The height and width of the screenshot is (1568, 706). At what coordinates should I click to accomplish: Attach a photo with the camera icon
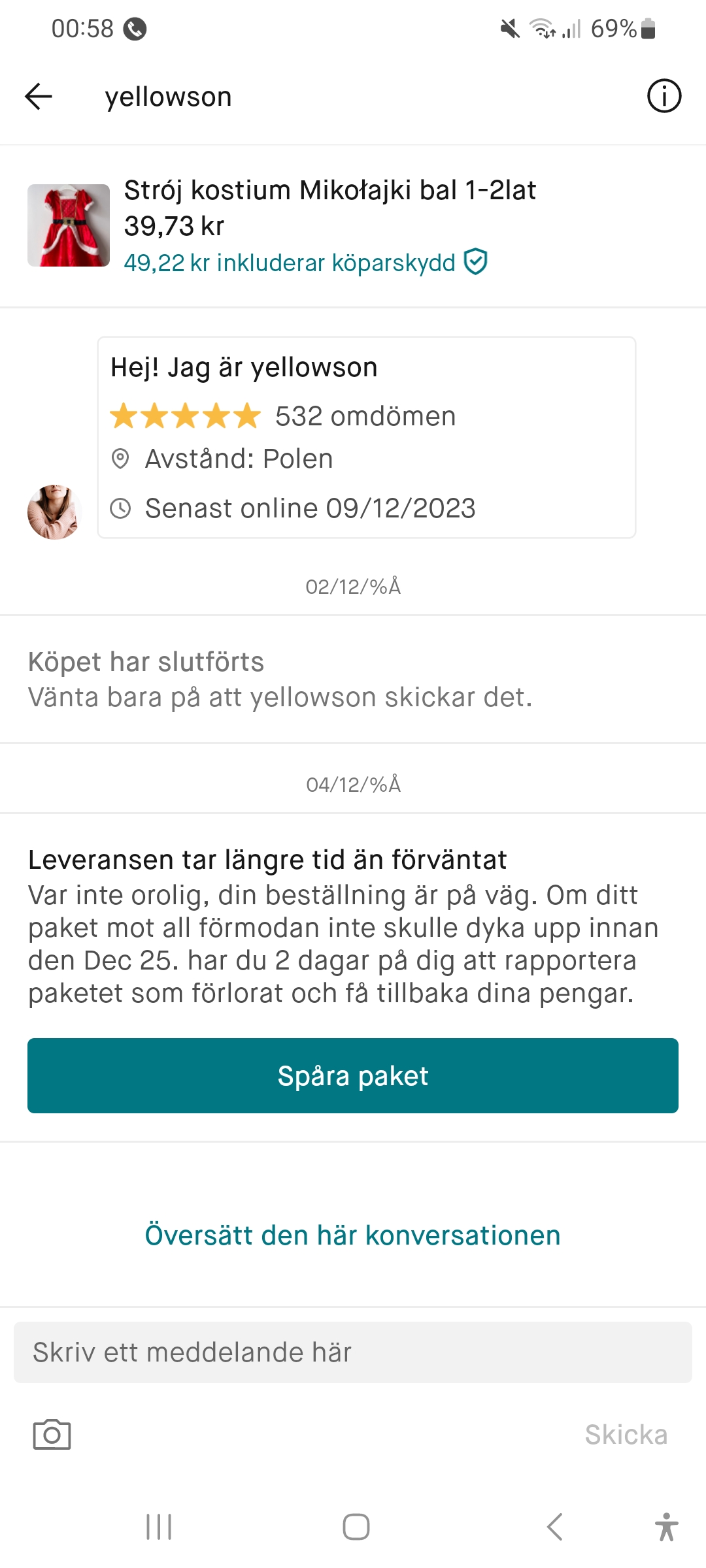[x=52, y=1435]
